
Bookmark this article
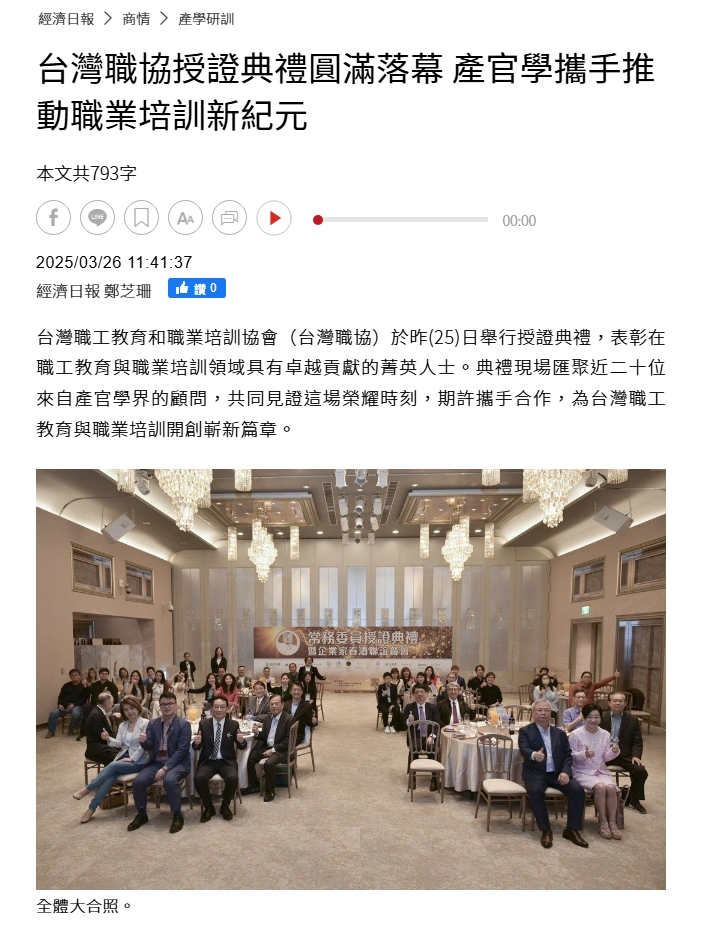point(142,218)
